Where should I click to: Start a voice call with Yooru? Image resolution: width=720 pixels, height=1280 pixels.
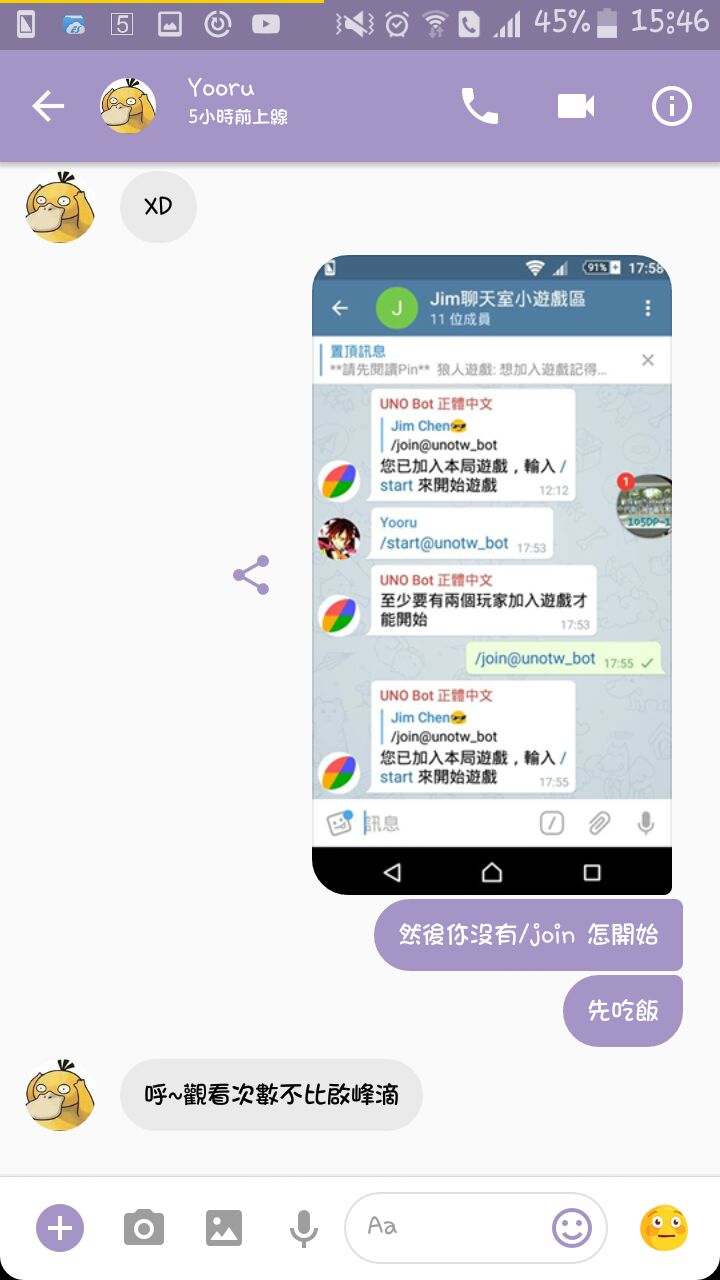tap(479, 106)
